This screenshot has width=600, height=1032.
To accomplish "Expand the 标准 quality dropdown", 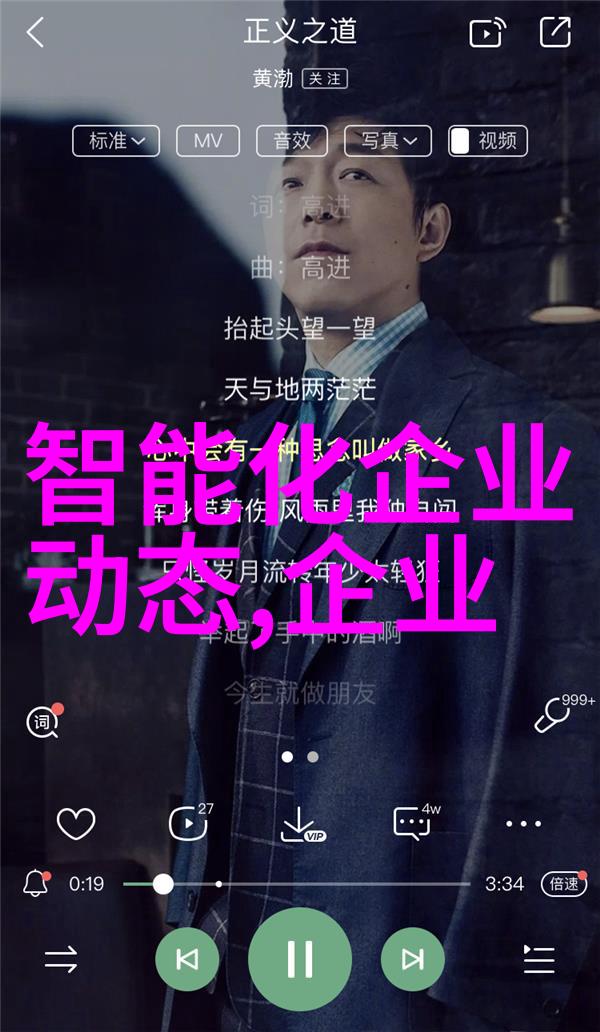I will [x=116, y=141].
